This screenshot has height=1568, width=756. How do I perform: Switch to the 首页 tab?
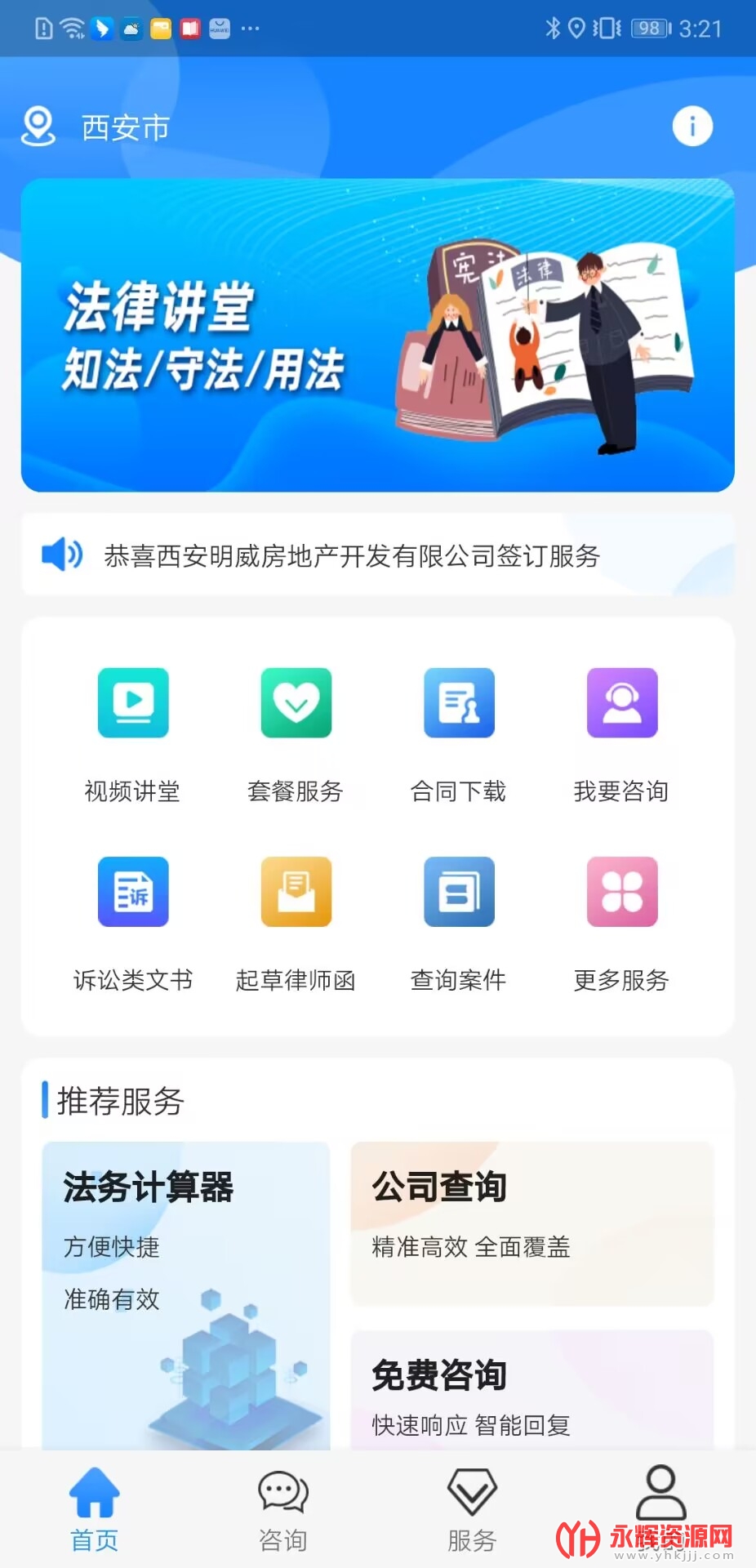95,1509
